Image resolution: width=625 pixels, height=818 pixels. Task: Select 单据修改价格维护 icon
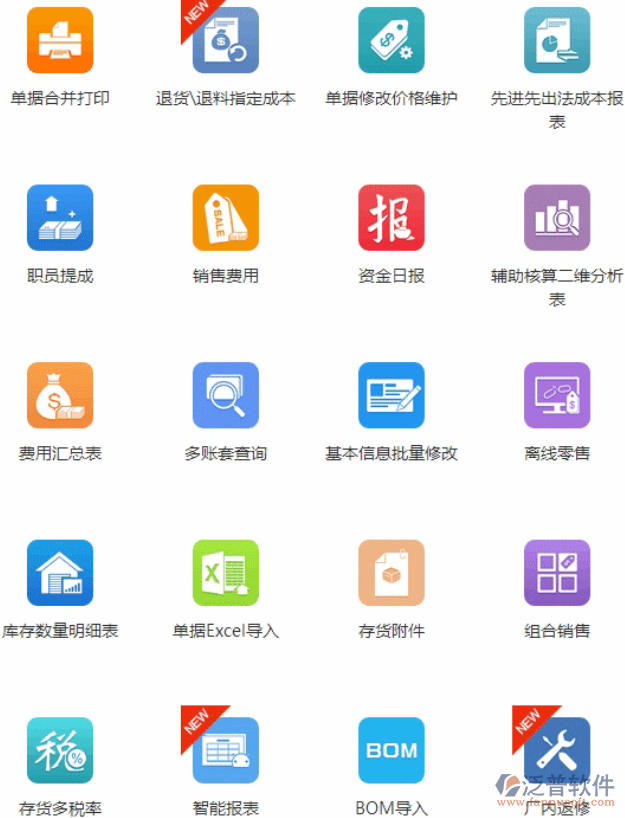coord(391,41)
